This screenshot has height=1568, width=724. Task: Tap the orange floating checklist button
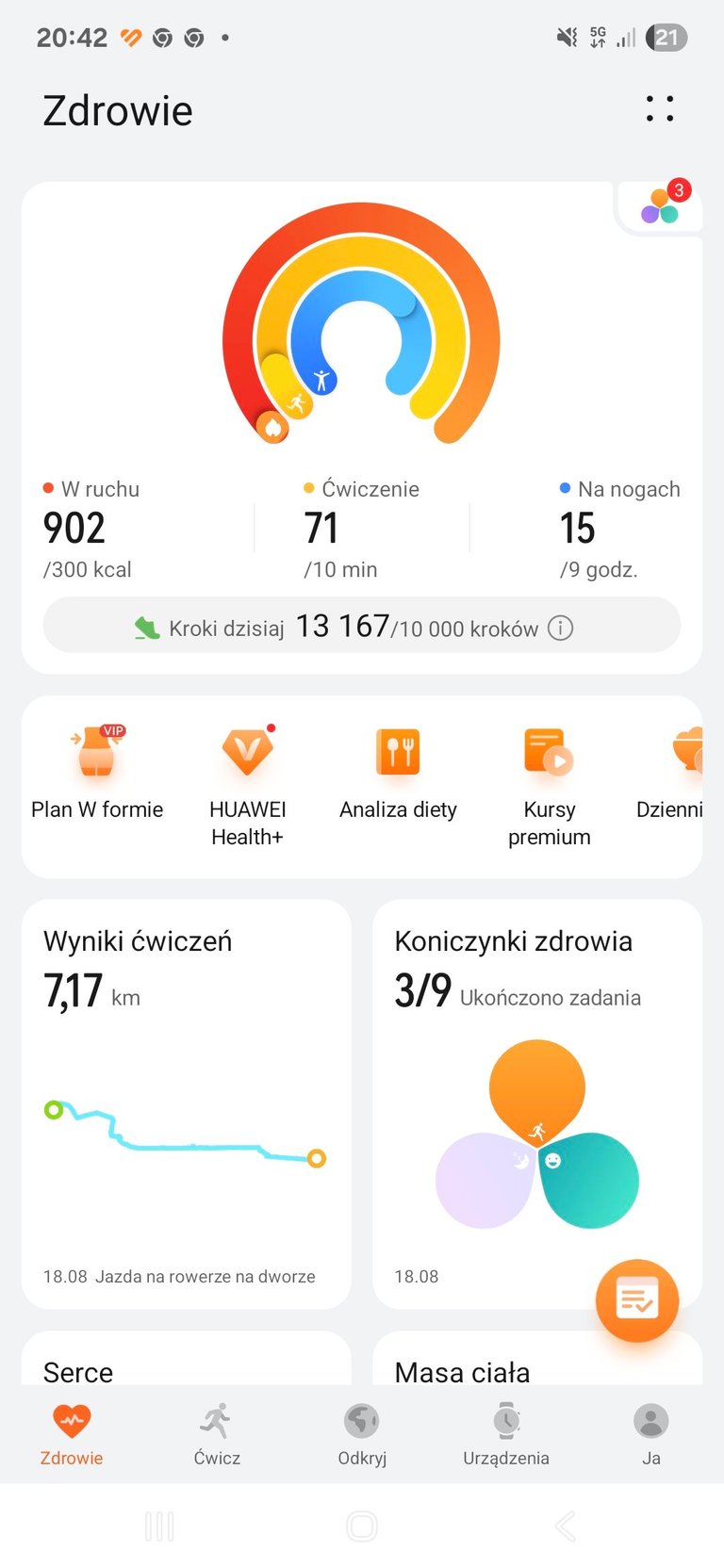(637, 1300)
